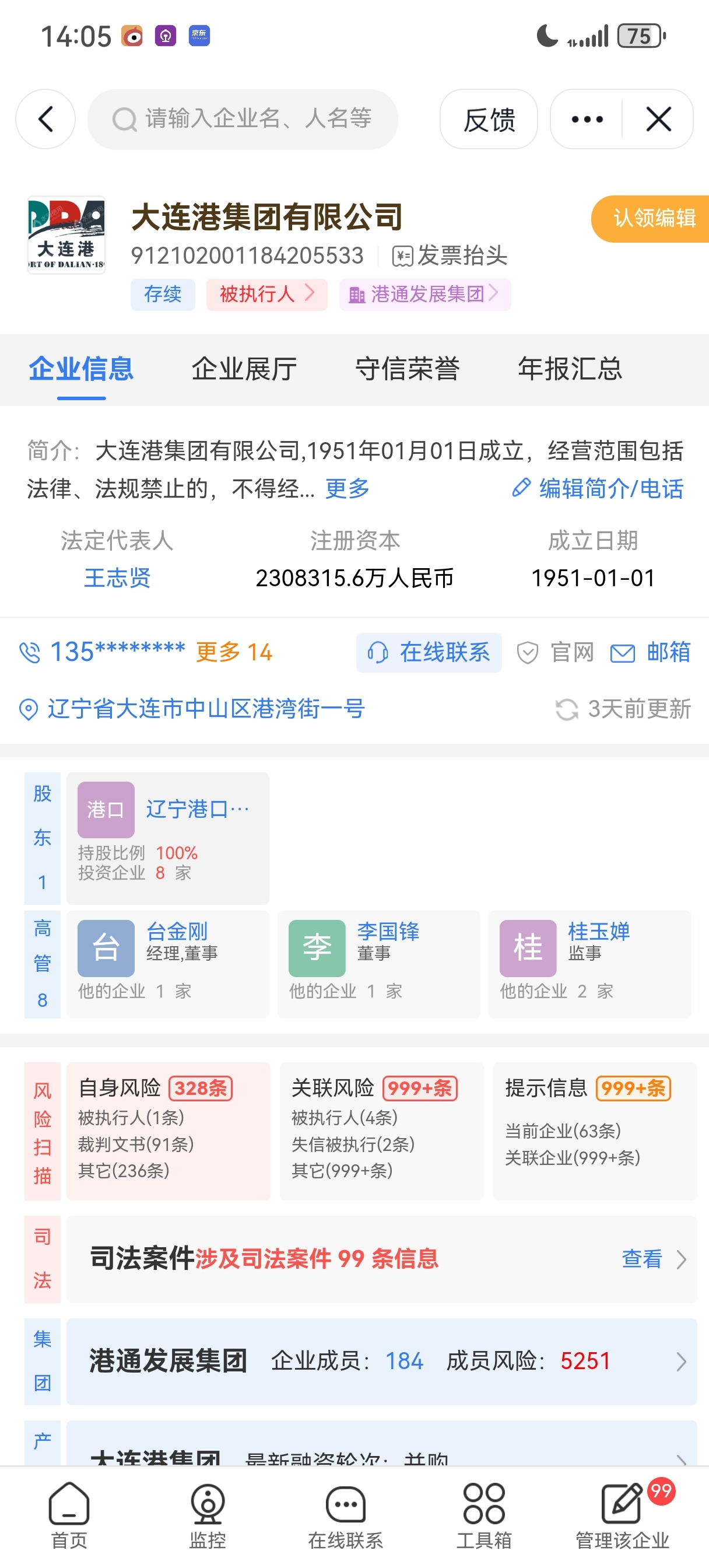Switch to the 企业展厅 tab

tap(244, 369)
